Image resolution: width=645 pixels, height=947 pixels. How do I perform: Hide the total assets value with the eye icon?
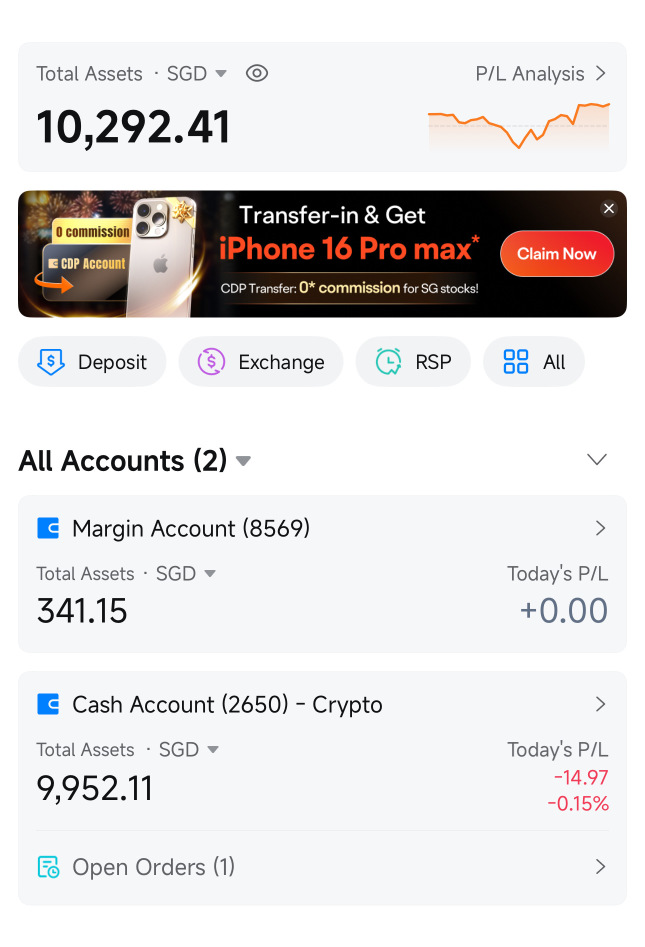tap(257, 73)
